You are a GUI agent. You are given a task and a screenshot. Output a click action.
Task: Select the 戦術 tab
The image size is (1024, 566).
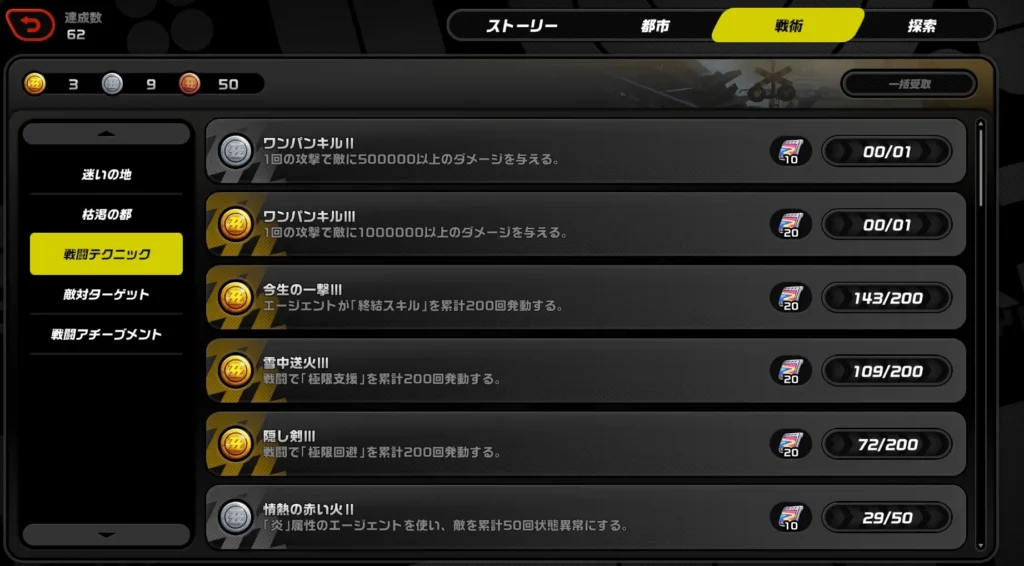[788, 26]
